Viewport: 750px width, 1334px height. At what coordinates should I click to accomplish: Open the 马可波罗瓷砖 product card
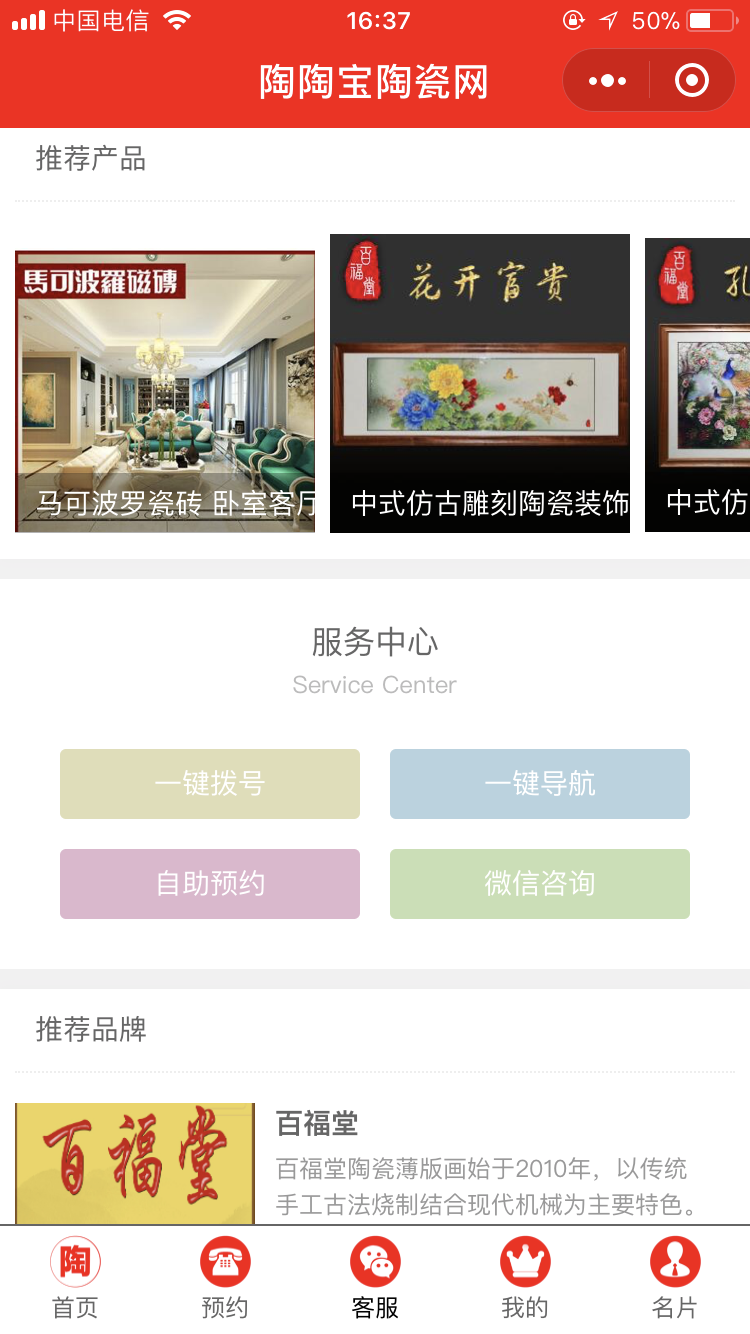pos(165,390)
